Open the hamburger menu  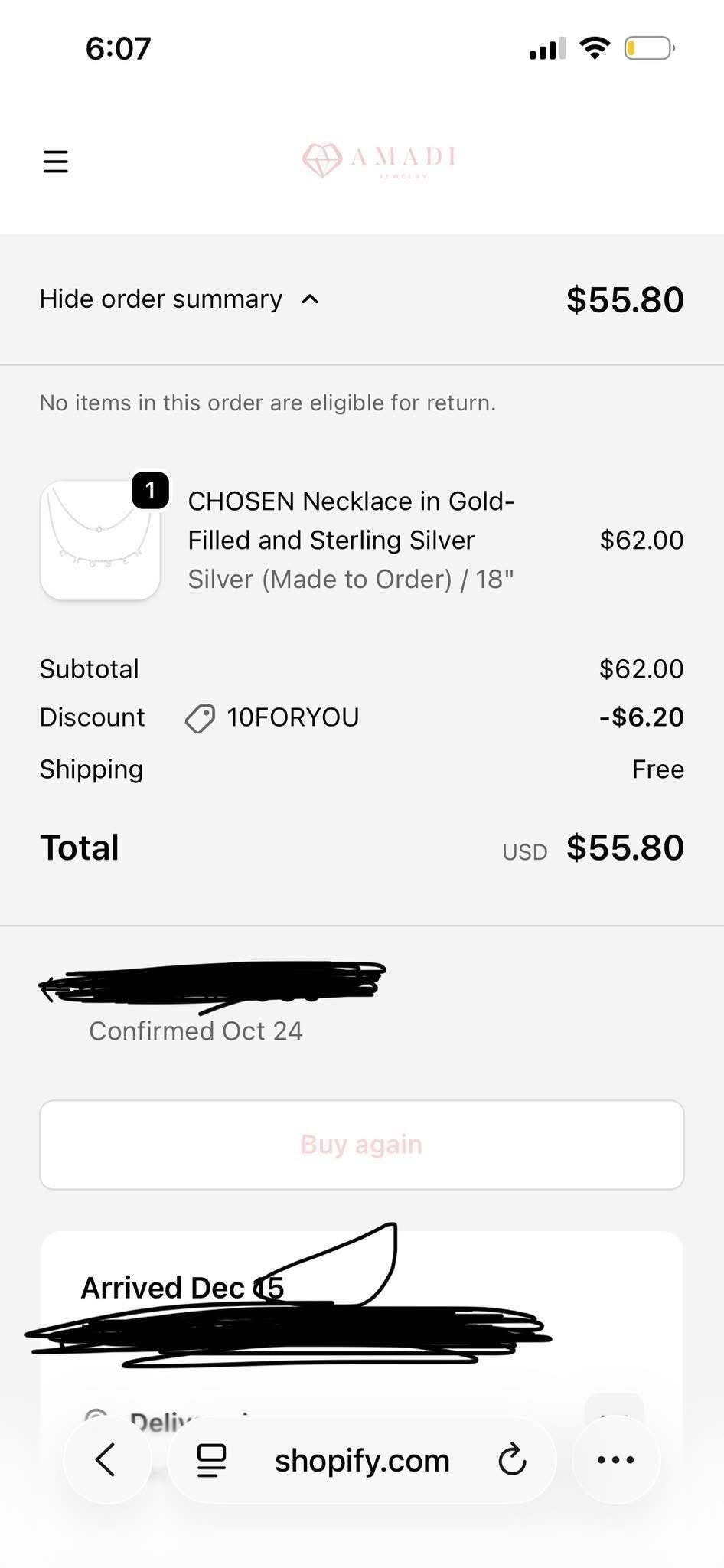pos(55,162)
